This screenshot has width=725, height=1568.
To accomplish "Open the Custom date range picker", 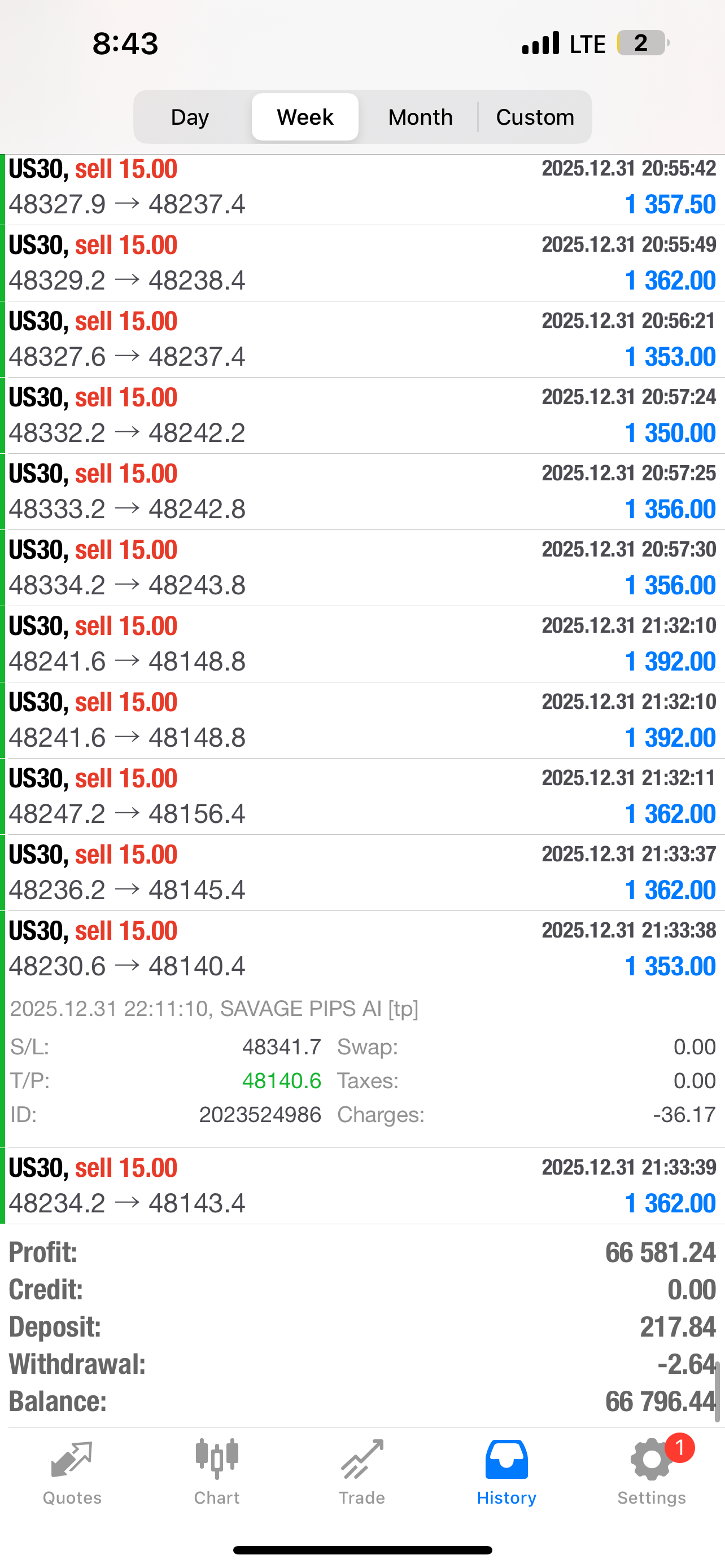I will [535, 116].
